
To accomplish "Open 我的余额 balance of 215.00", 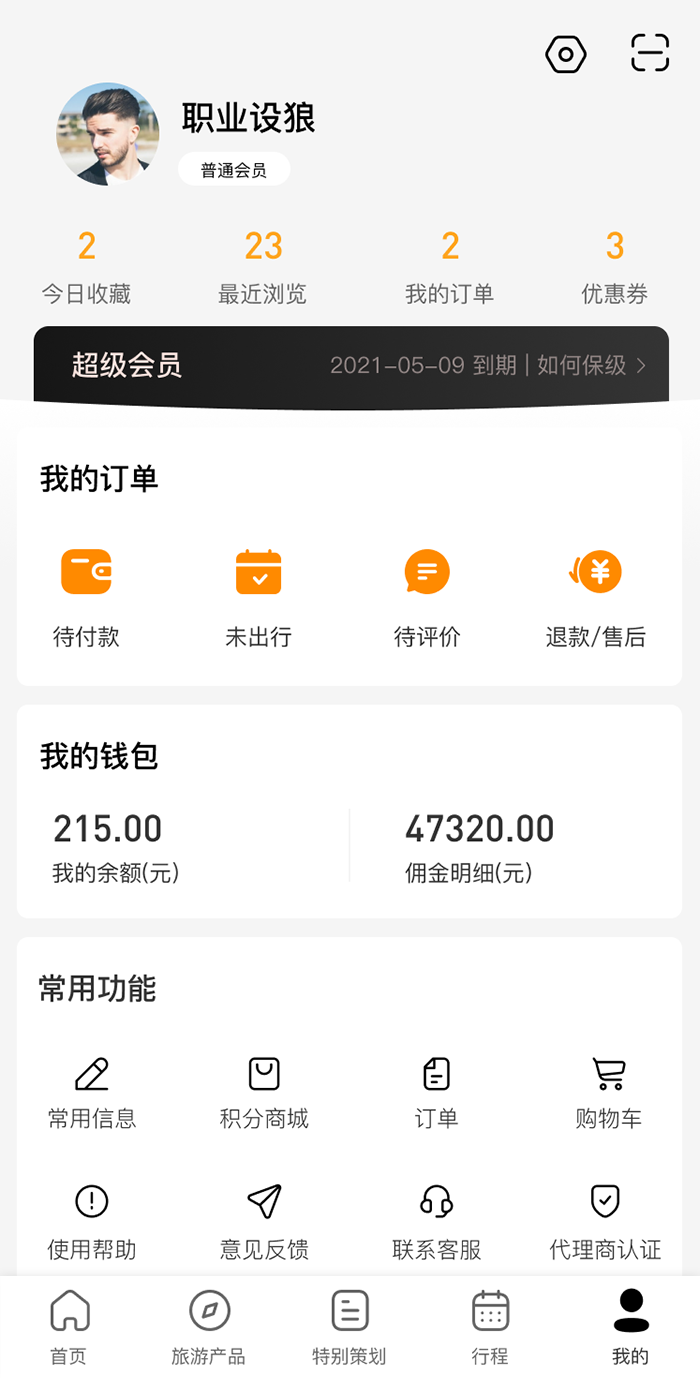I will [x=116, y=847].
